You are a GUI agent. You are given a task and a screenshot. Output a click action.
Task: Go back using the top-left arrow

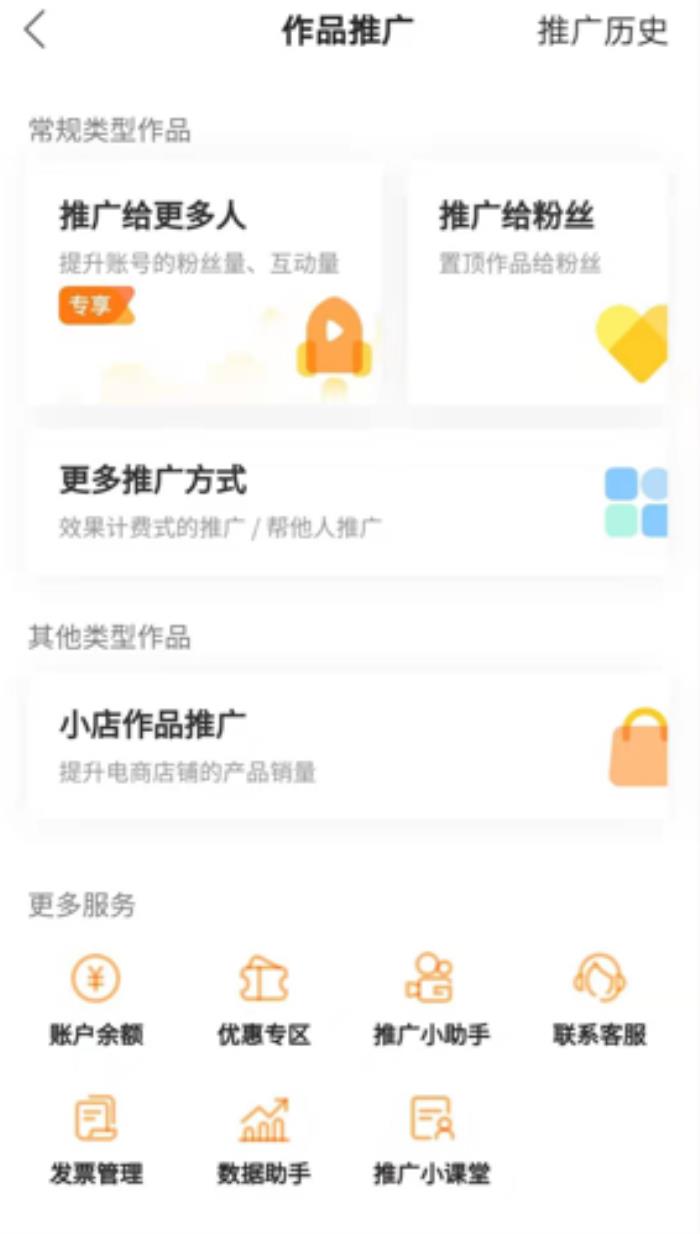36,31
